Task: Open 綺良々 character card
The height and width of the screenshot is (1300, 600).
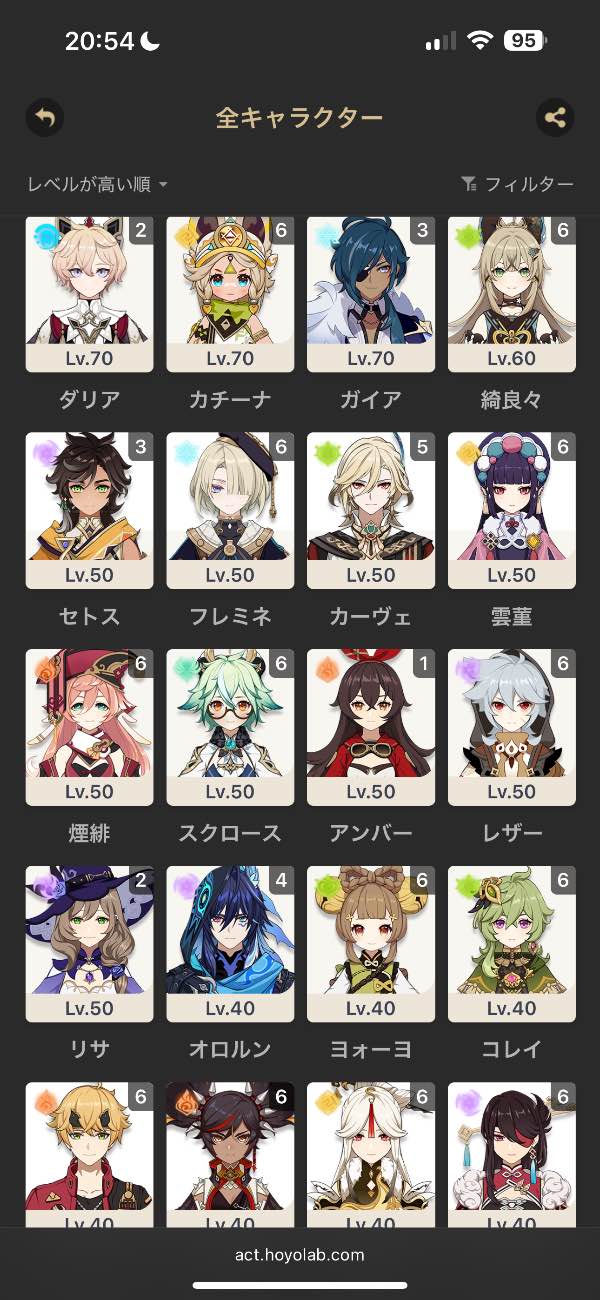Action: pos(512,294)
